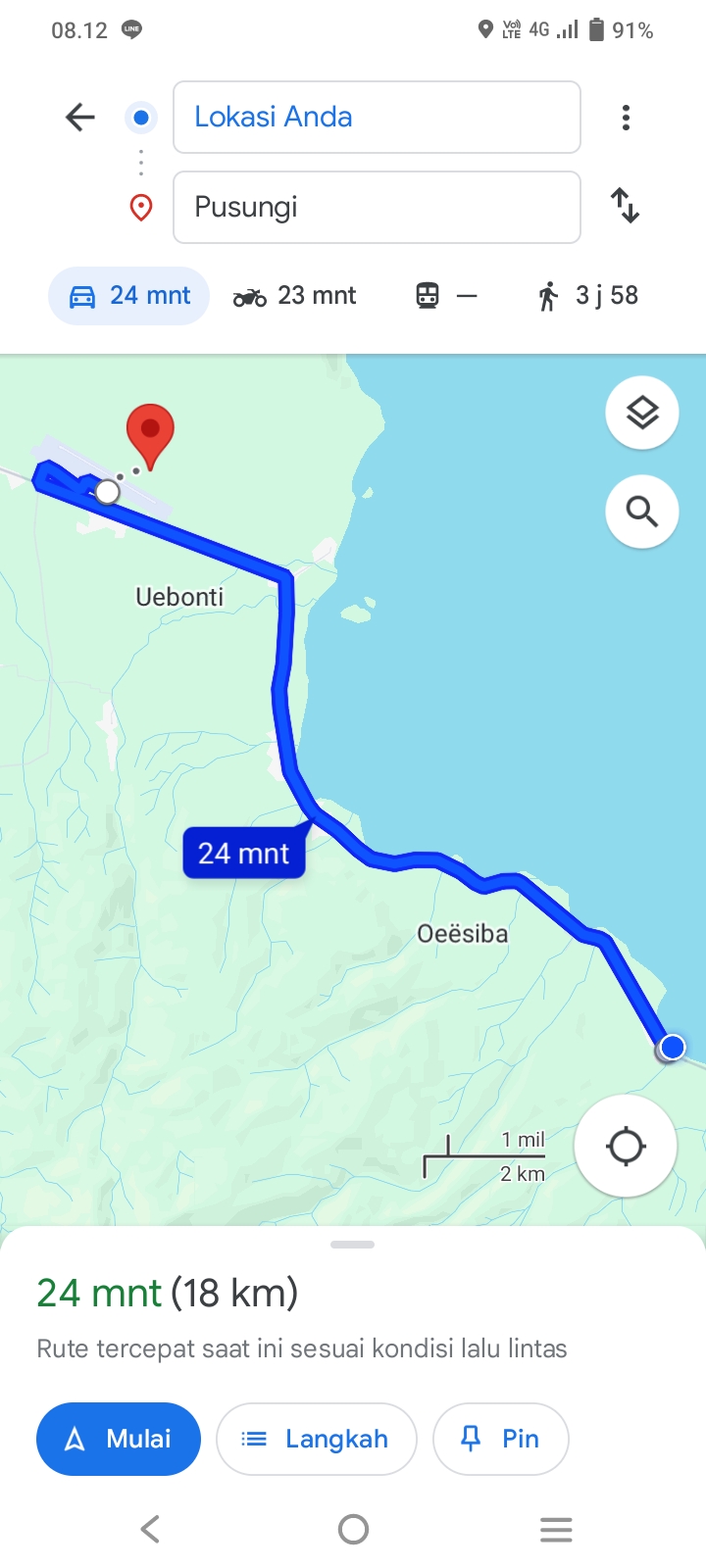Edit the starting point Lokasi Anda
This screenshot has height=1568, width=706.
coord(377,118)
